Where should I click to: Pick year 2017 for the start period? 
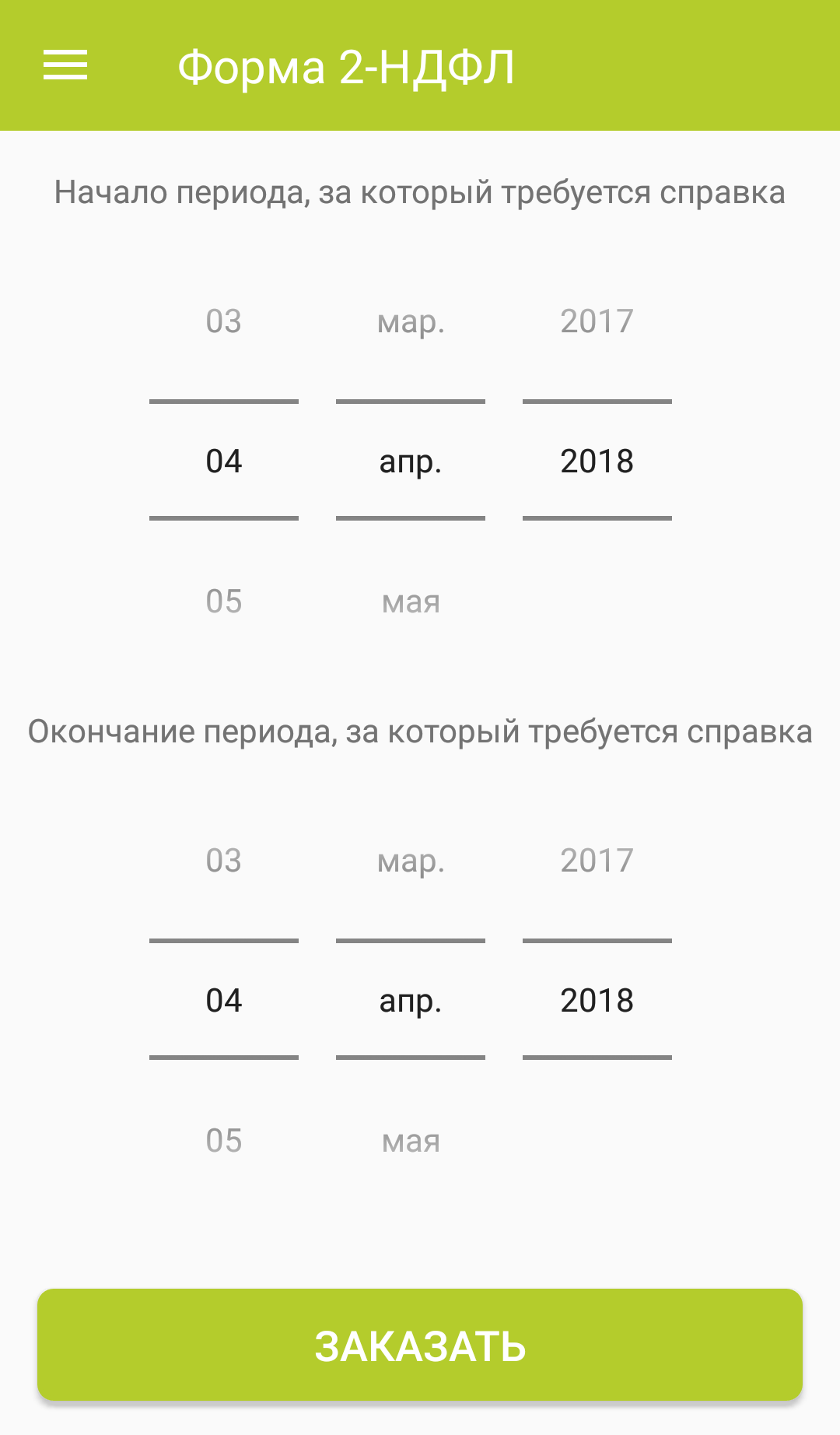click(x=597, y=321)
